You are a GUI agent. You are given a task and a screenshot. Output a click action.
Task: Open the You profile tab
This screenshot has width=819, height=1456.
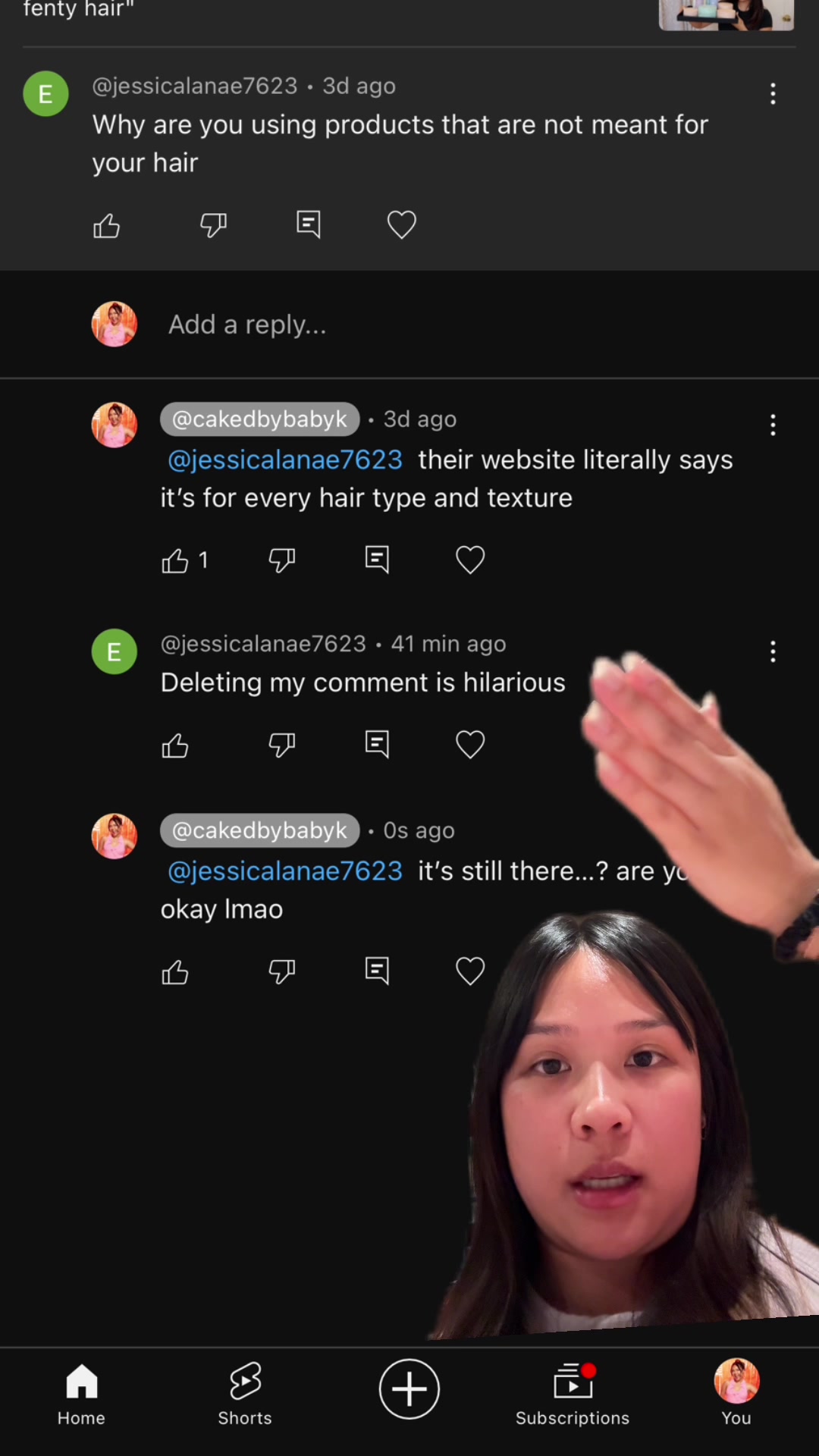[x=736, y=1394]
